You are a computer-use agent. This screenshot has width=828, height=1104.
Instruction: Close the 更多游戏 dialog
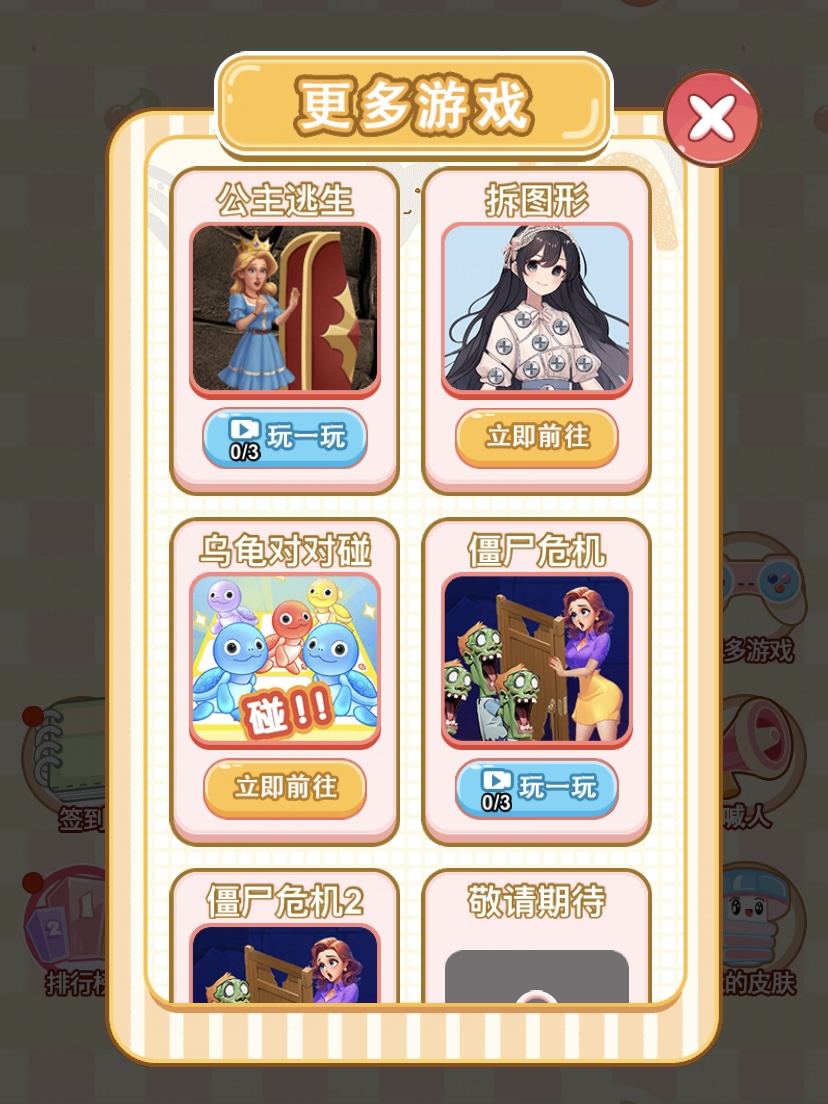coord(711,119)
